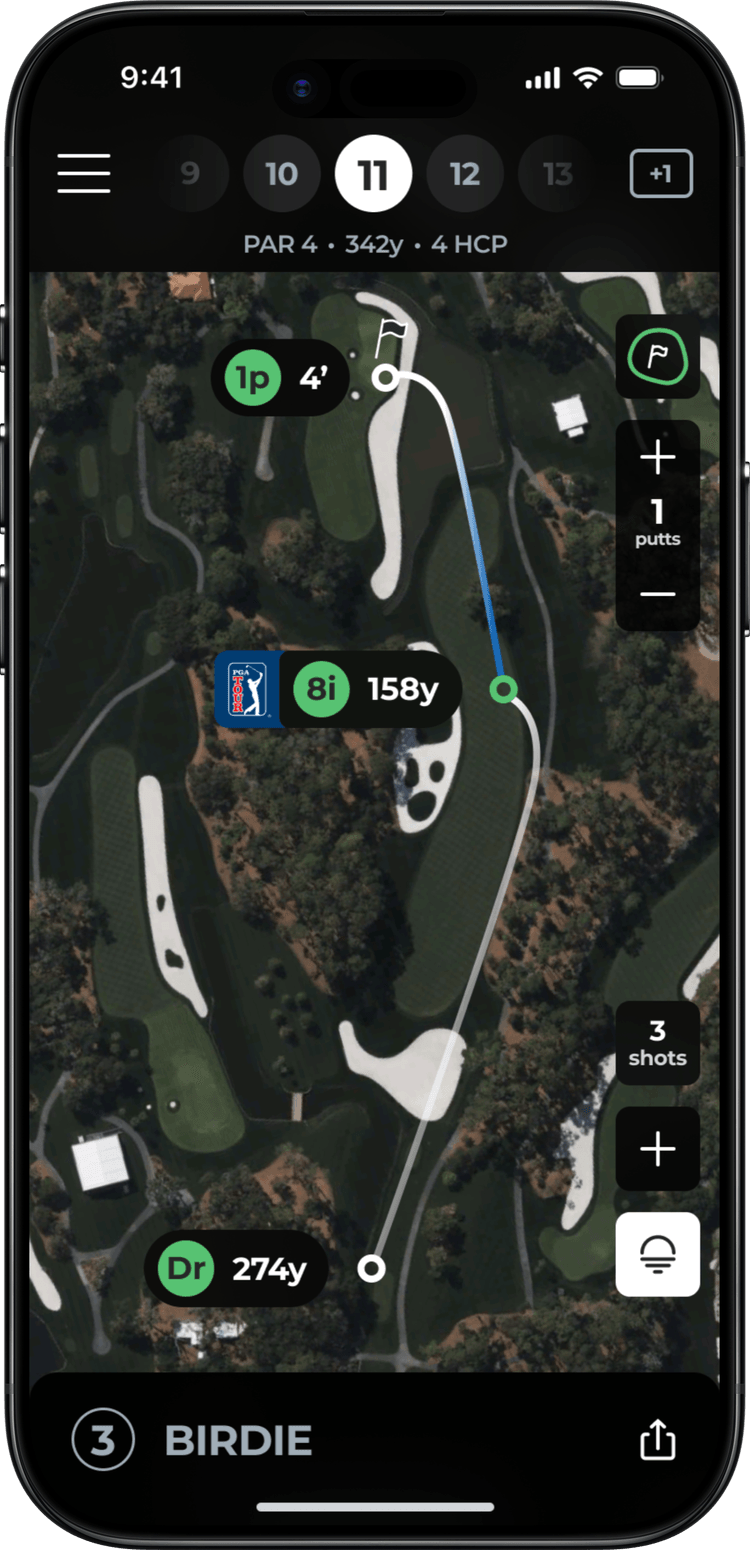The image size is (750, 1550).
Task: Switch to hole 9
Action: (x=190, y=174)
